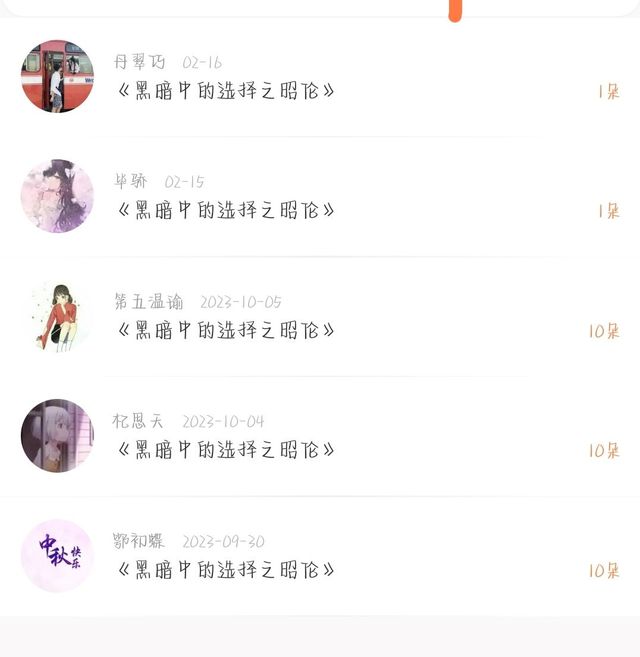Tap 毕骄's pink-haired girl avatar
Viewport: 640px width, 657px height.
57,196
